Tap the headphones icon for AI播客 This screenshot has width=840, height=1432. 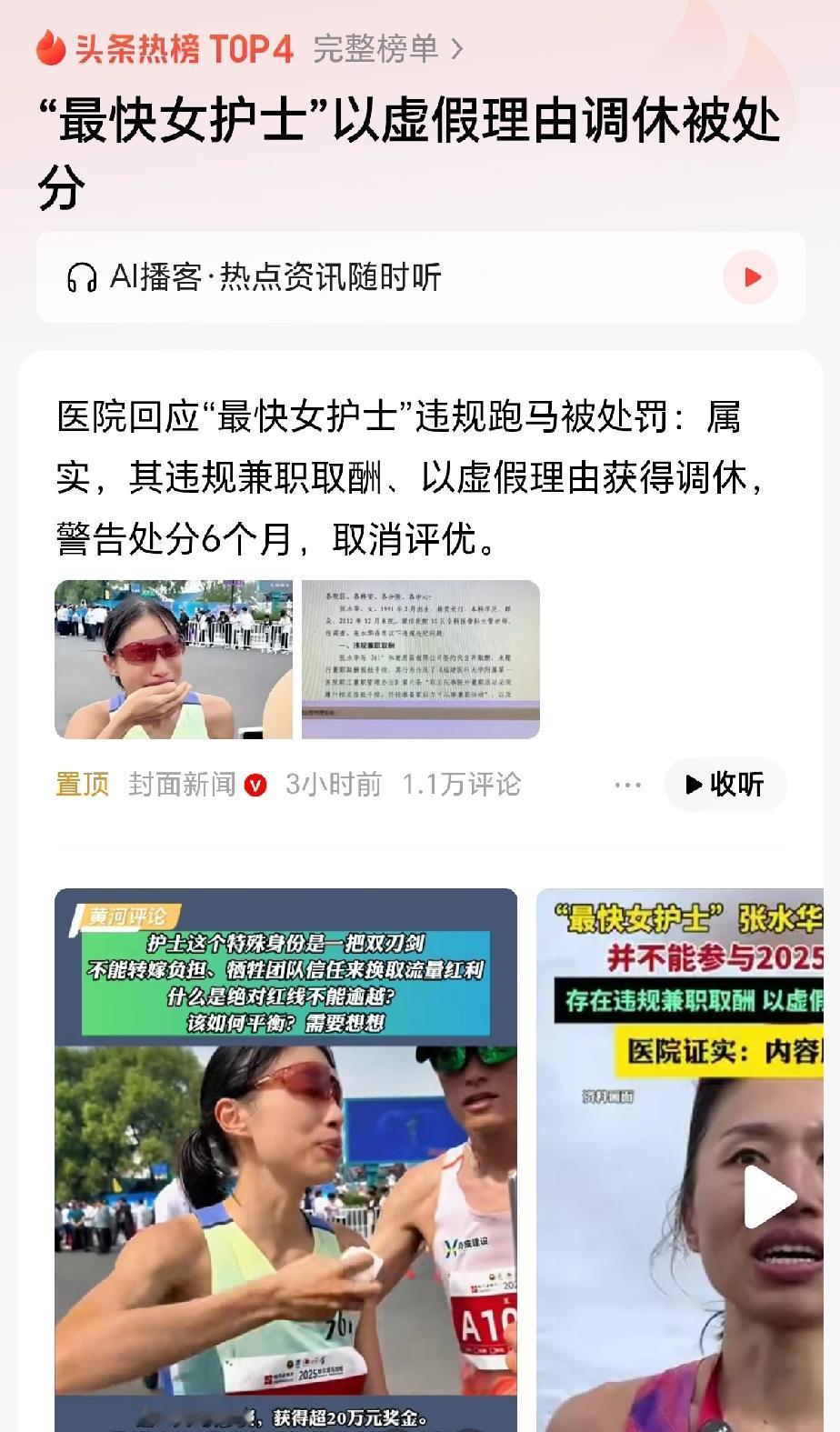tap(82, 278)
